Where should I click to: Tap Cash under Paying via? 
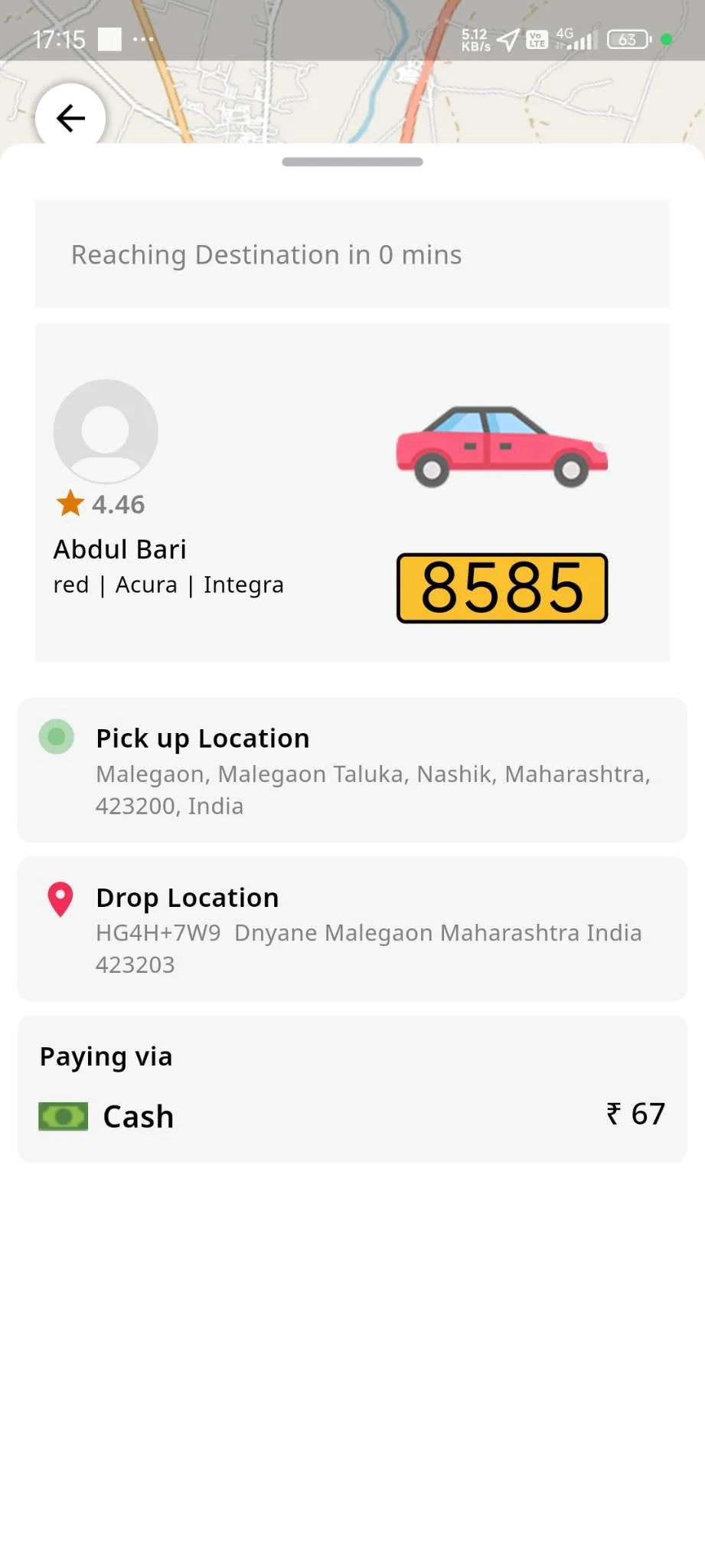pos(138,1116)
